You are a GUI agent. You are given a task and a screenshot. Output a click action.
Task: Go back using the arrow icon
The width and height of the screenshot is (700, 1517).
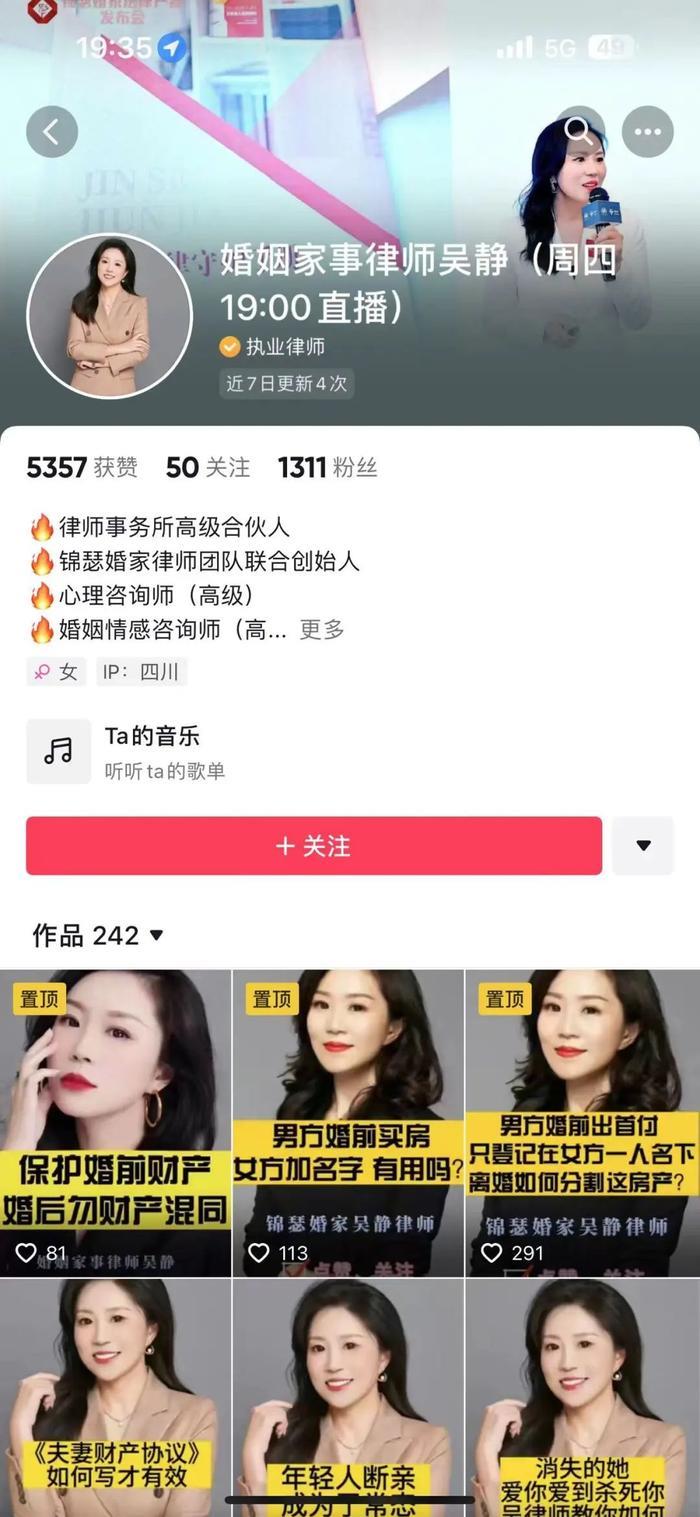(x=52, y=131)
